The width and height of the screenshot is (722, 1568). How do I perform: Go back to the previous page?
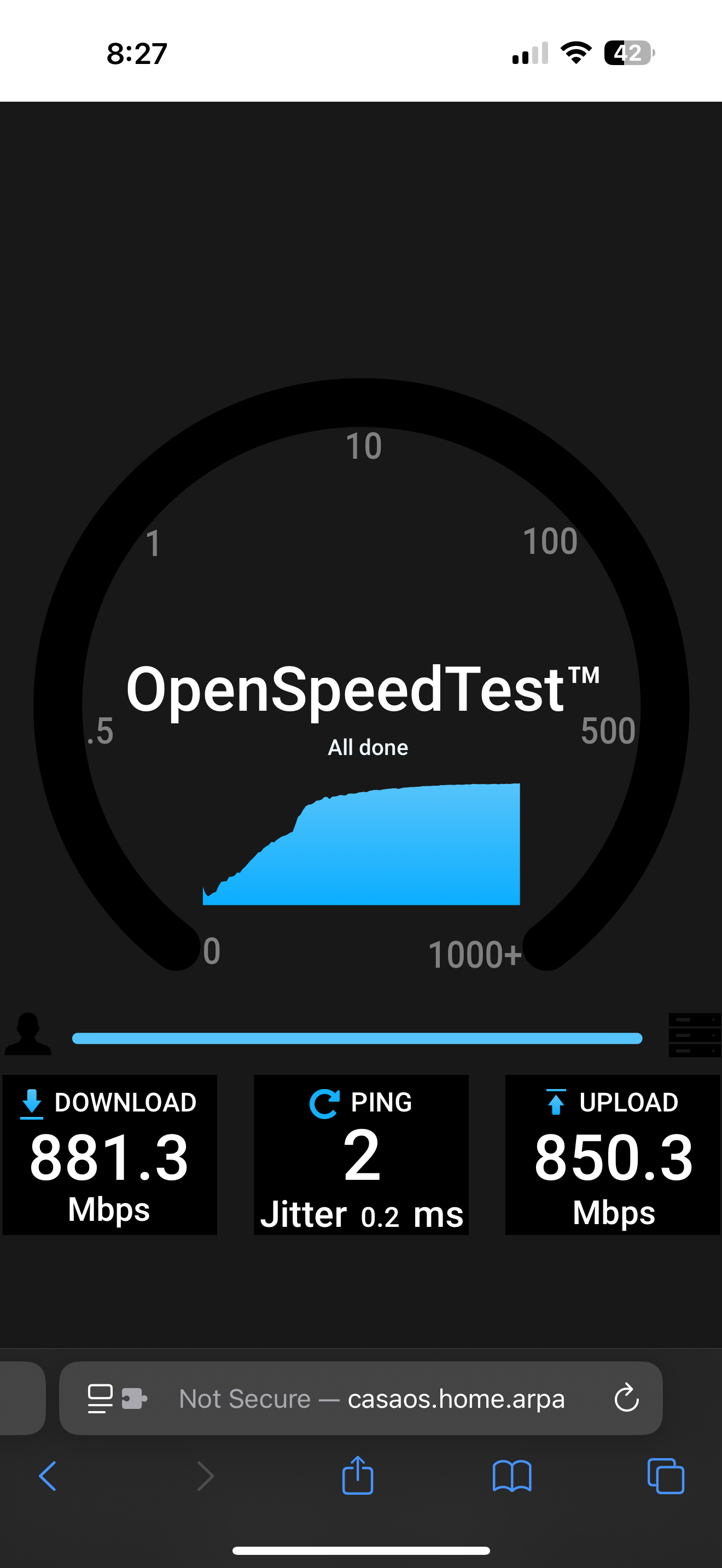[48, 1476]
